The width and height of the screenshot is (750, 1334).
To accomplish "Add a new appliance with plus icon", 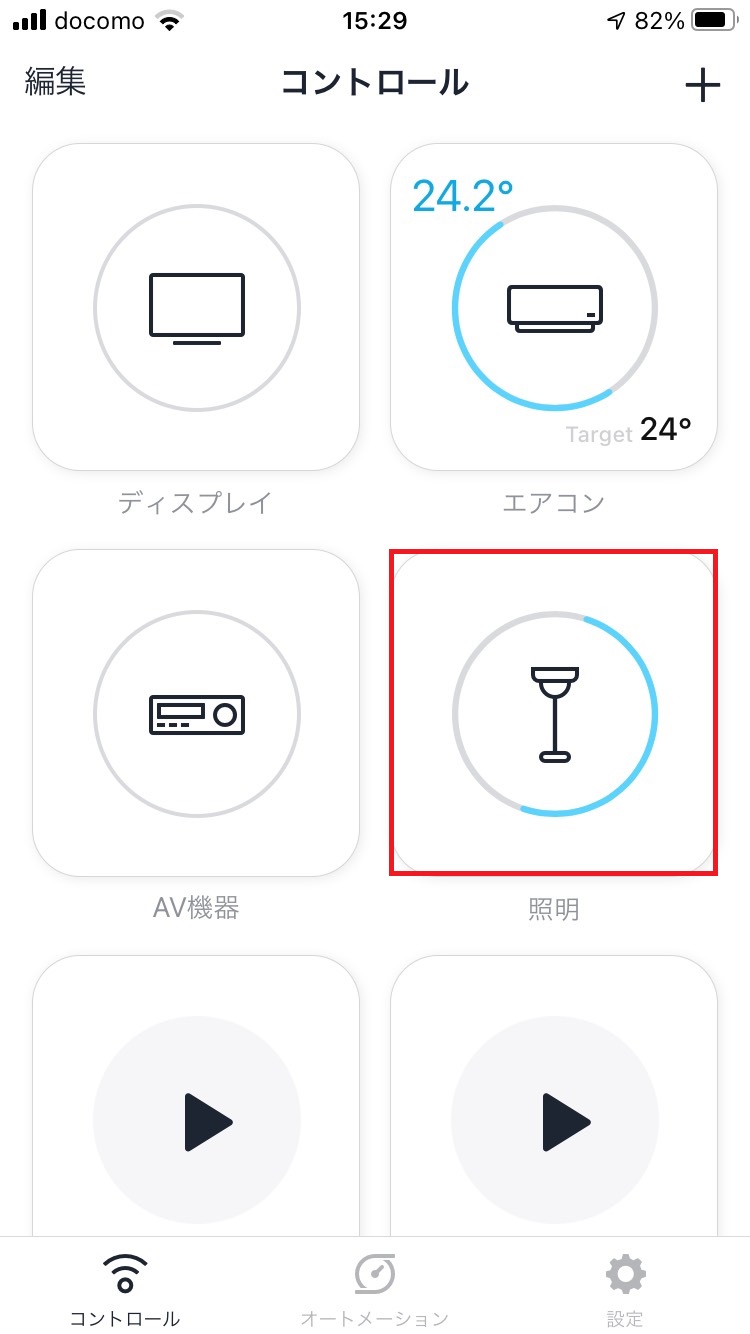I will [x=702, y=86].
